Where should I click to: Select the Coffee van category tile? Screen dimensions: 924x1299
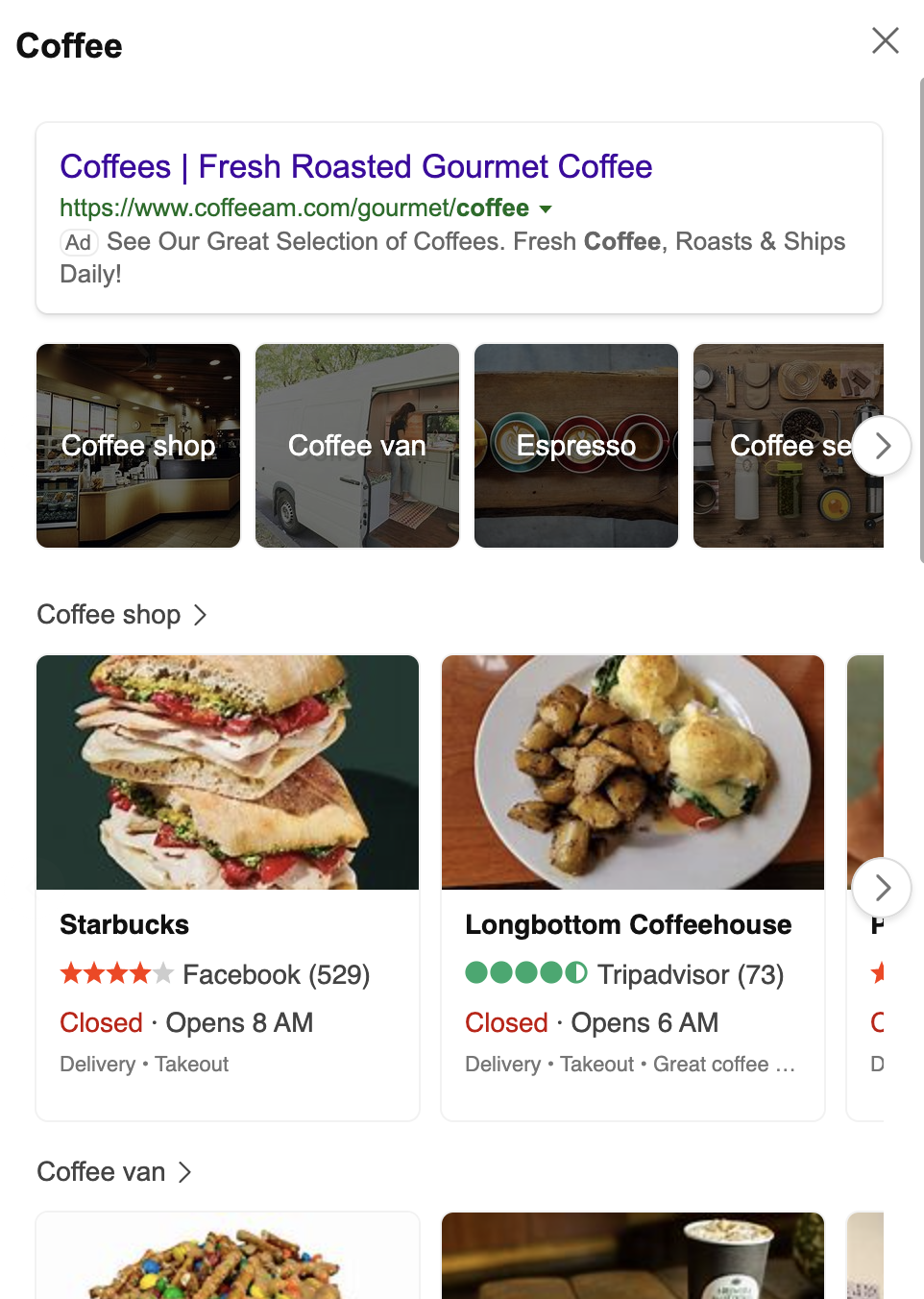pos(357,446)
